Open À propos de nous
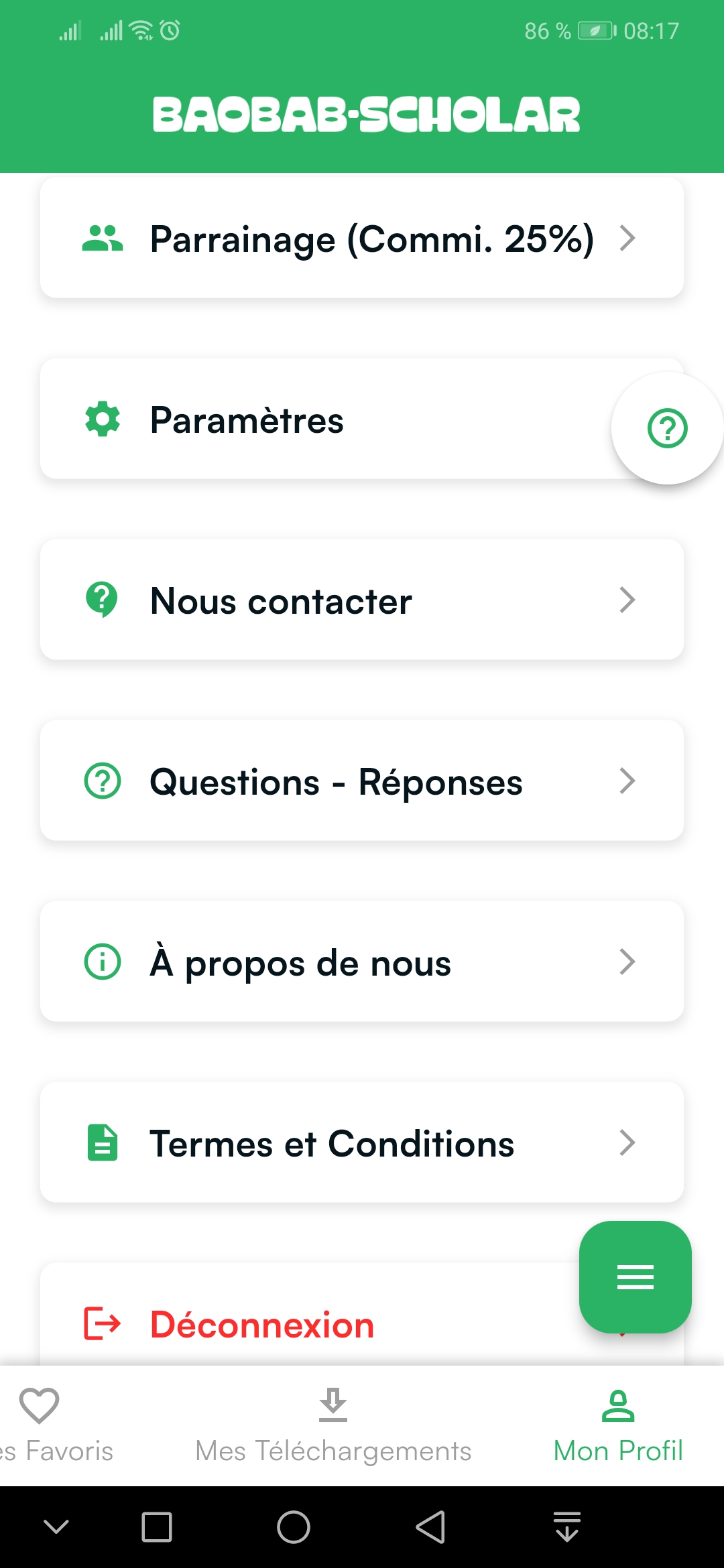This screenshot has height=1568, width=724. point(362,962)
